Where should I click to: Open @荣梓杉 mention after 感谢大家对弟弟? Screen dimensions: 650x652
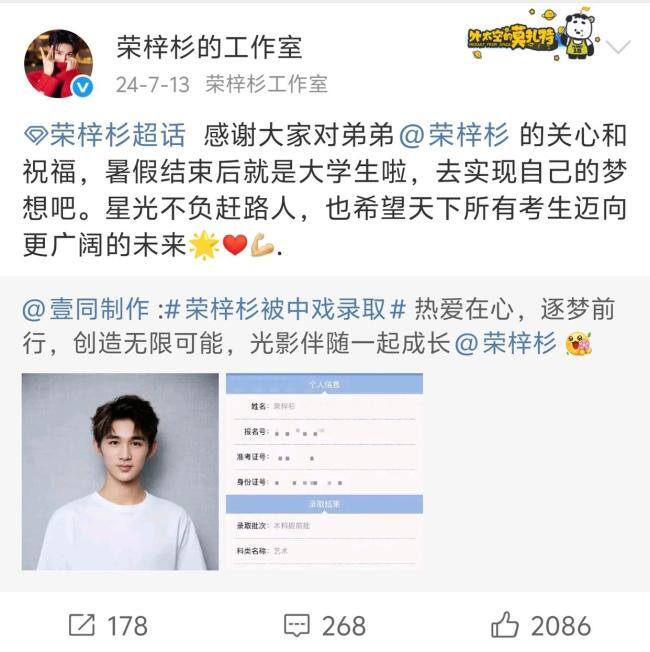(454, 135)
